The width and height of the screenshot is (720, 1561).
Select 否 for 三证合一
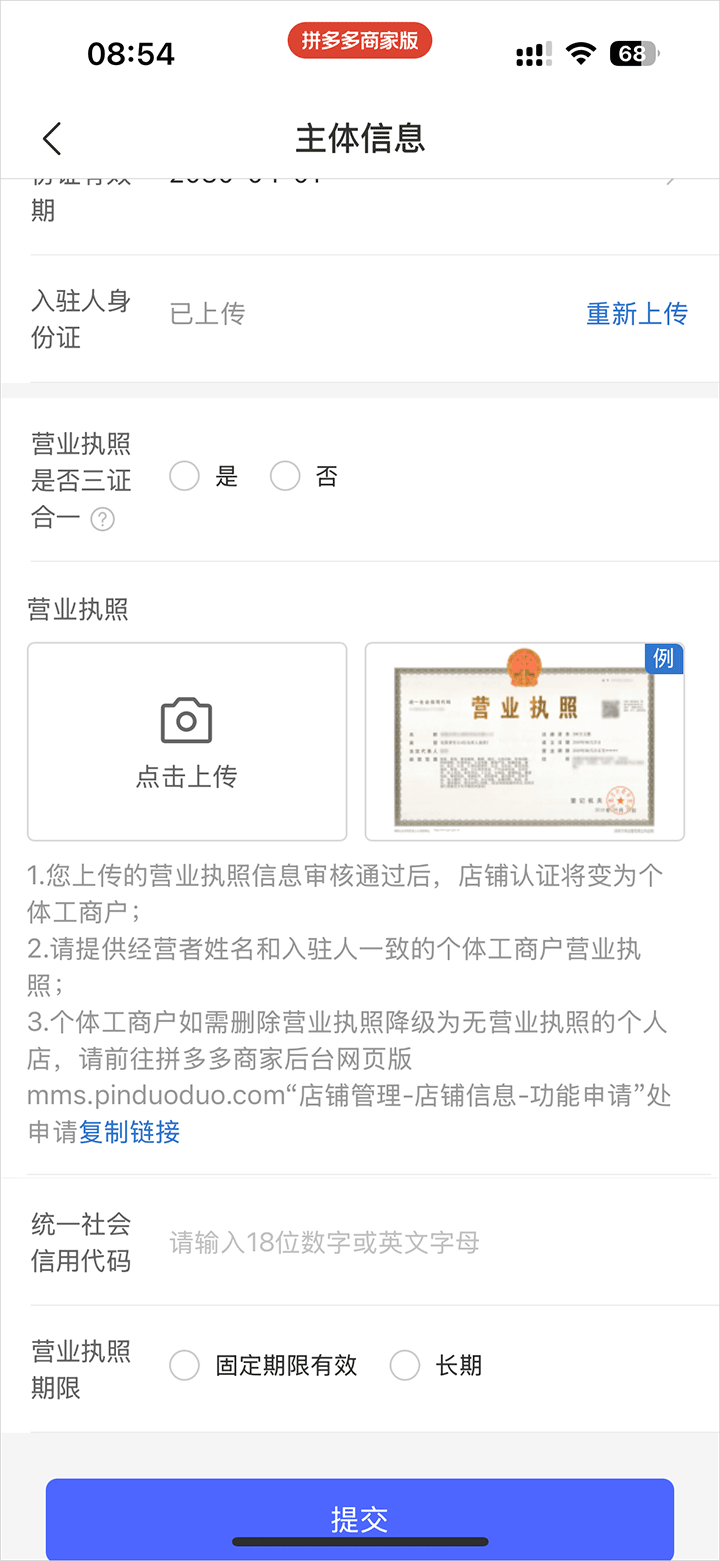click(285, 477)
